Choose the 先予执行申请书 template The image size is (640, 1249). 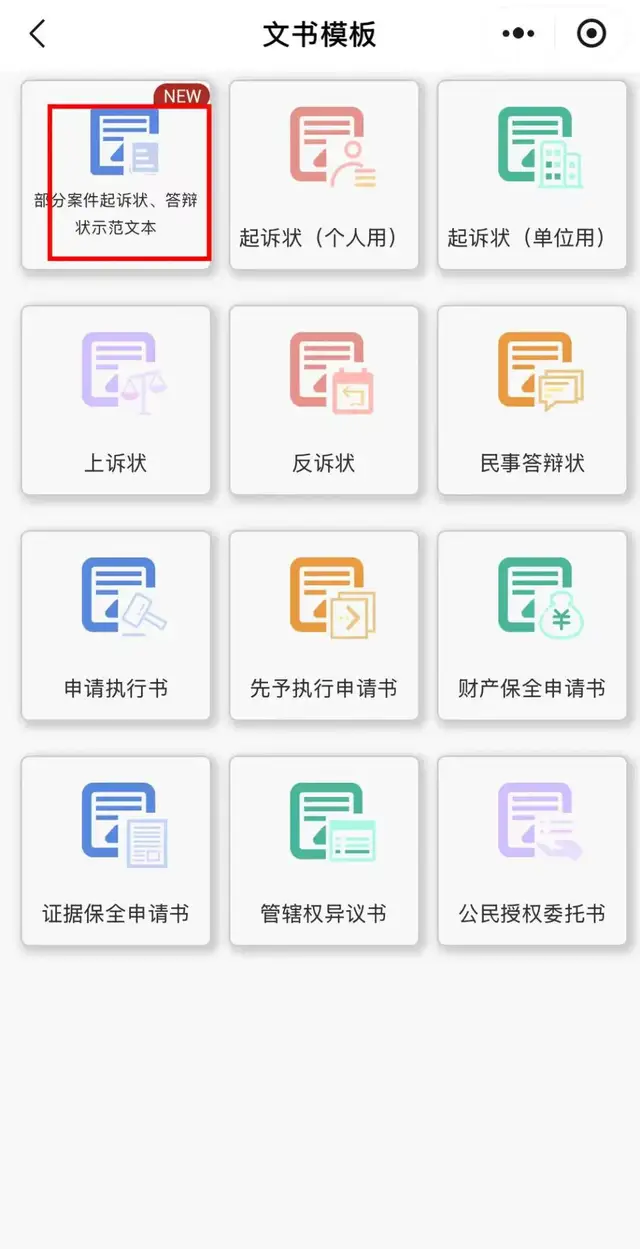[x=324, y=625]
